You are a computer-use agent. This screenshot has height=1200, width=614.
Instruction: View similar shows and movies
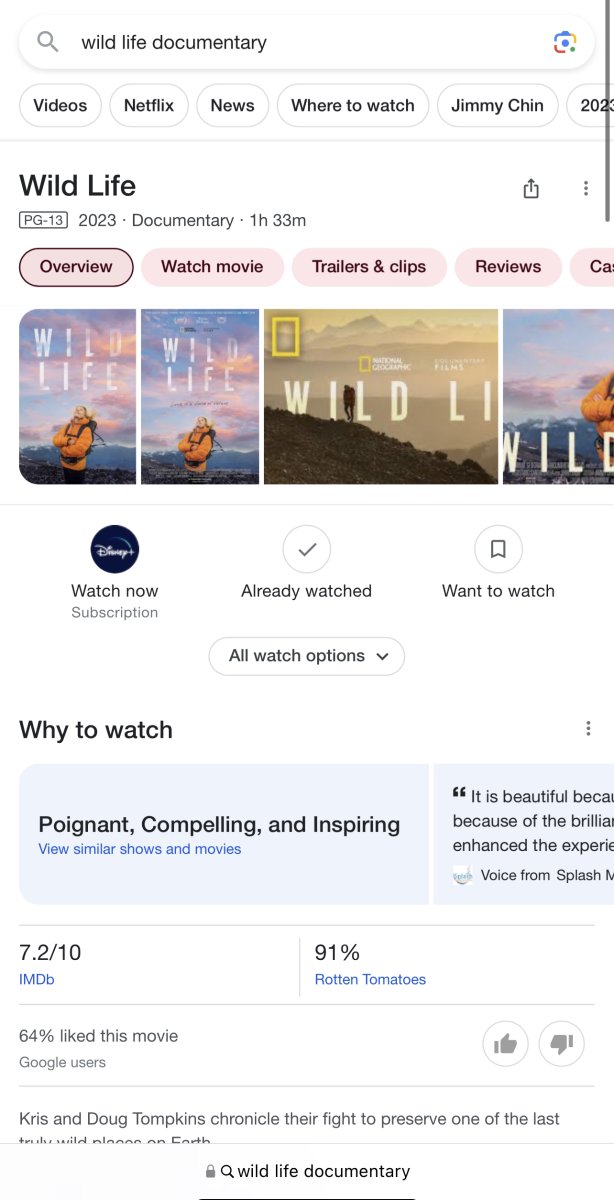(x=140, y=849)
